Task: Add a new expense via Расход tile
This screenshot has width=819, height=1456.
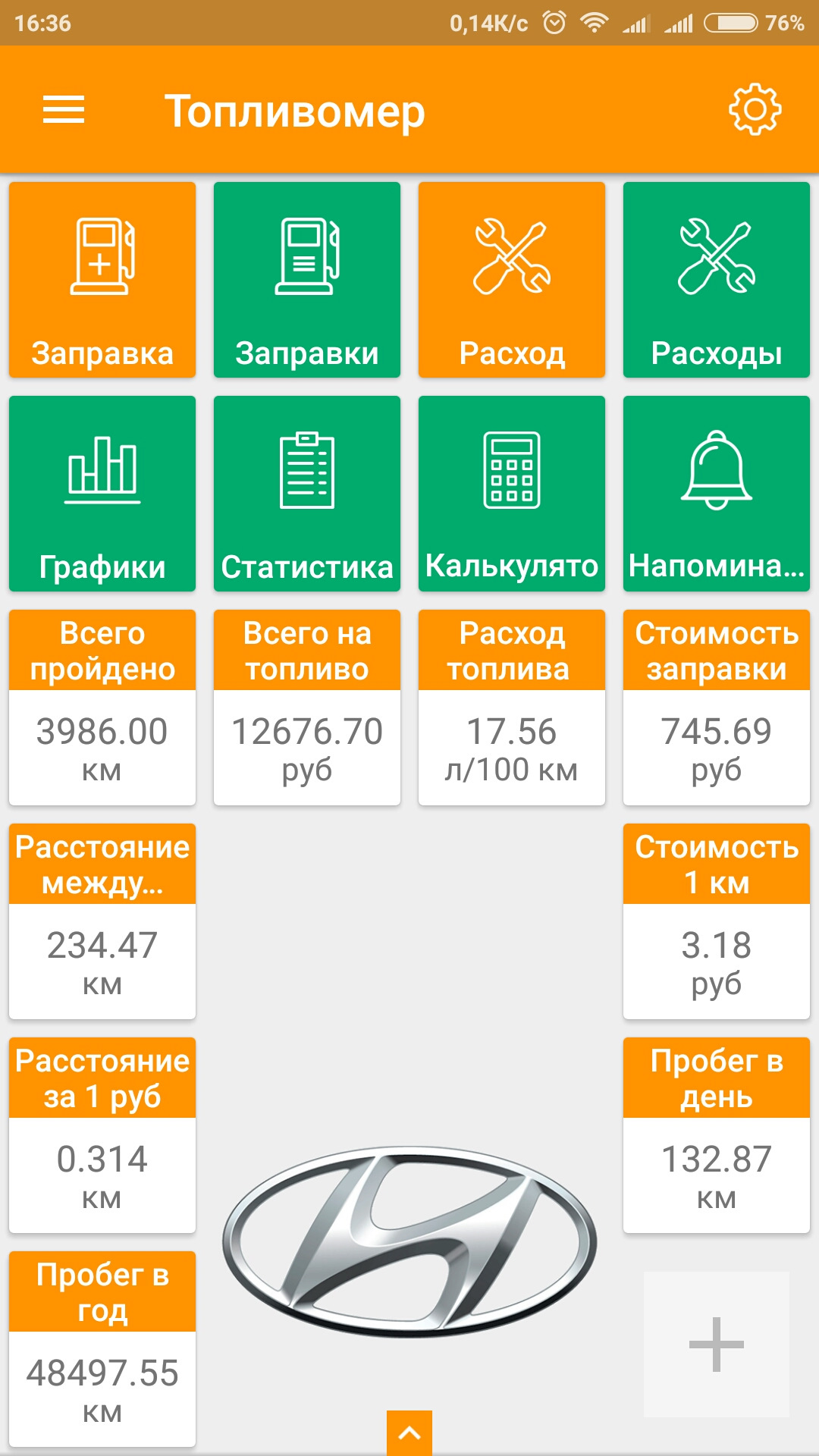Action: (512, 280)
